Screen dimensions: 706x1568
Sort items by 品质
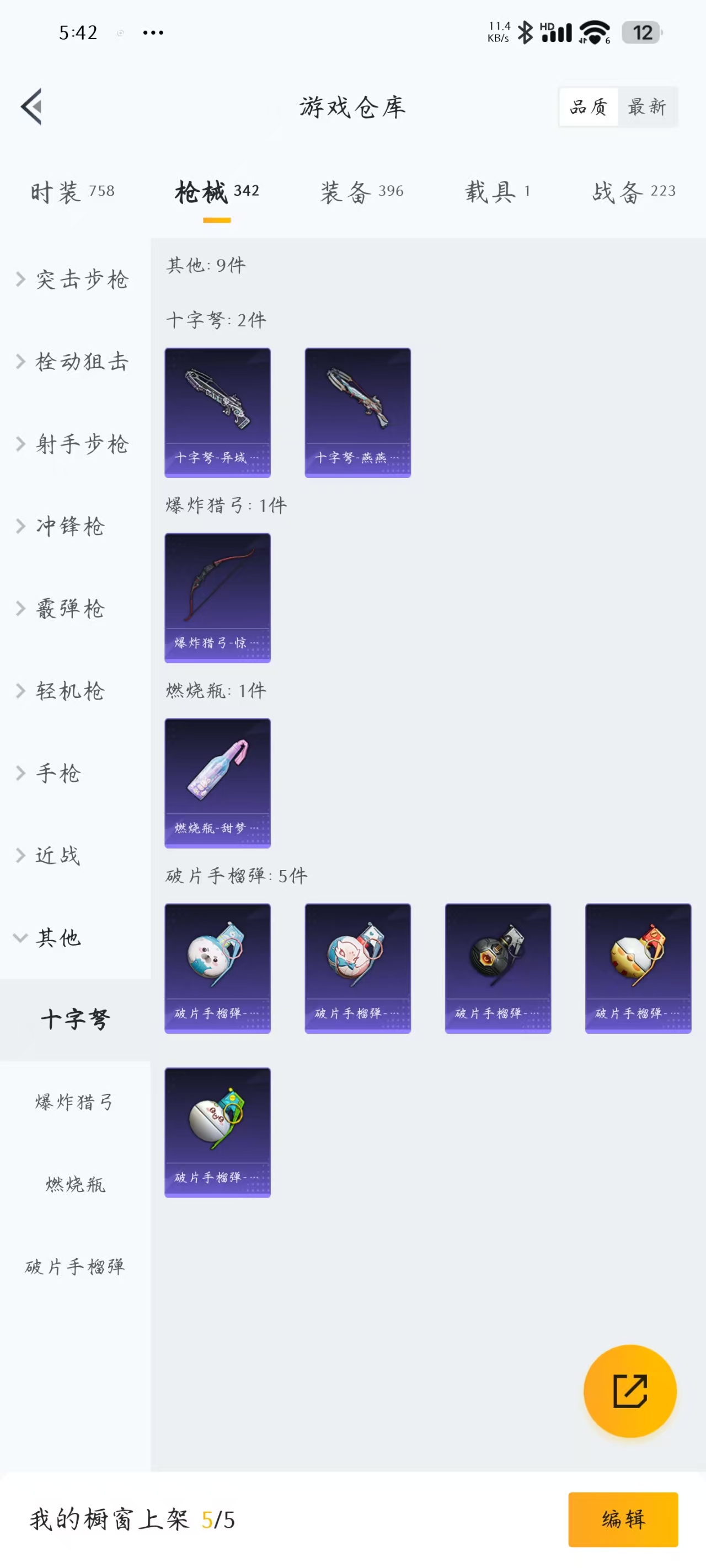pyautogui.click(x=589, y=107)
